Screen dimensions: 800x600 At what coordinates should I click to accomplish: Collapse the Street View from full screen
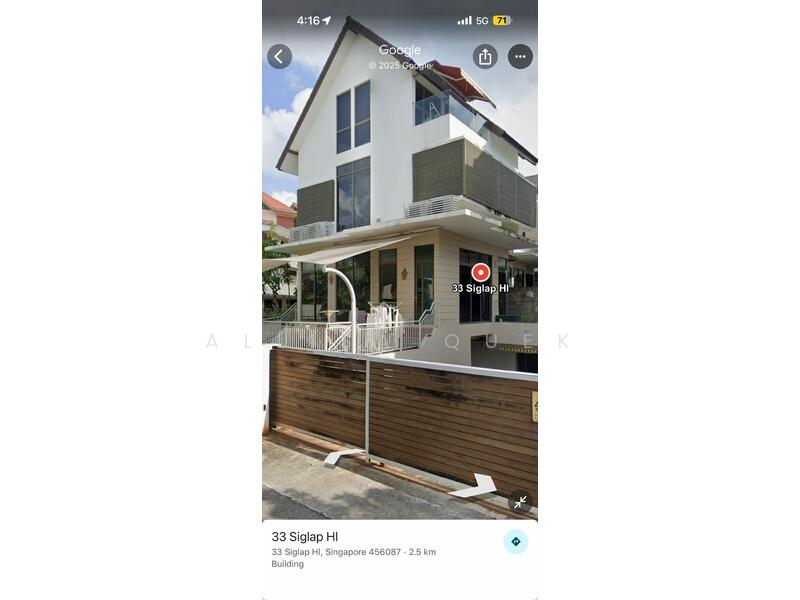tap(520, 502)
